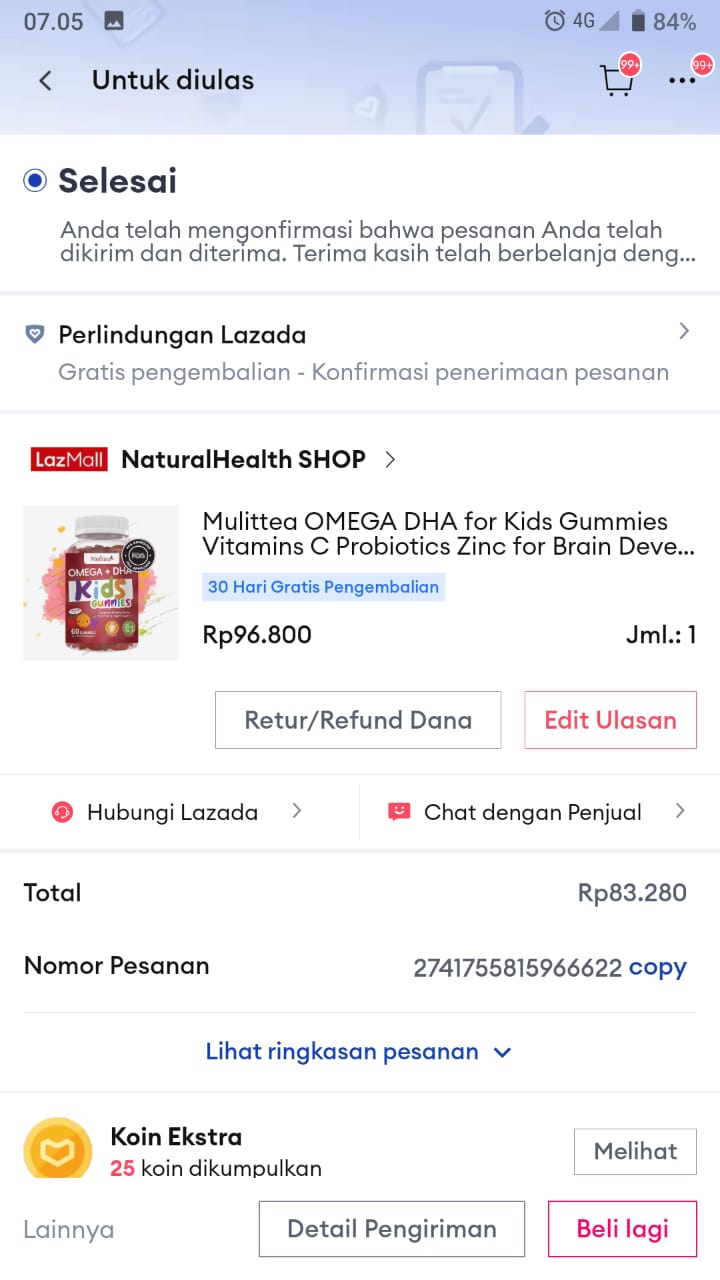720x1280 pixels.
Task: Open the three-dot overflow menu
Action: (x=682, y=81)
